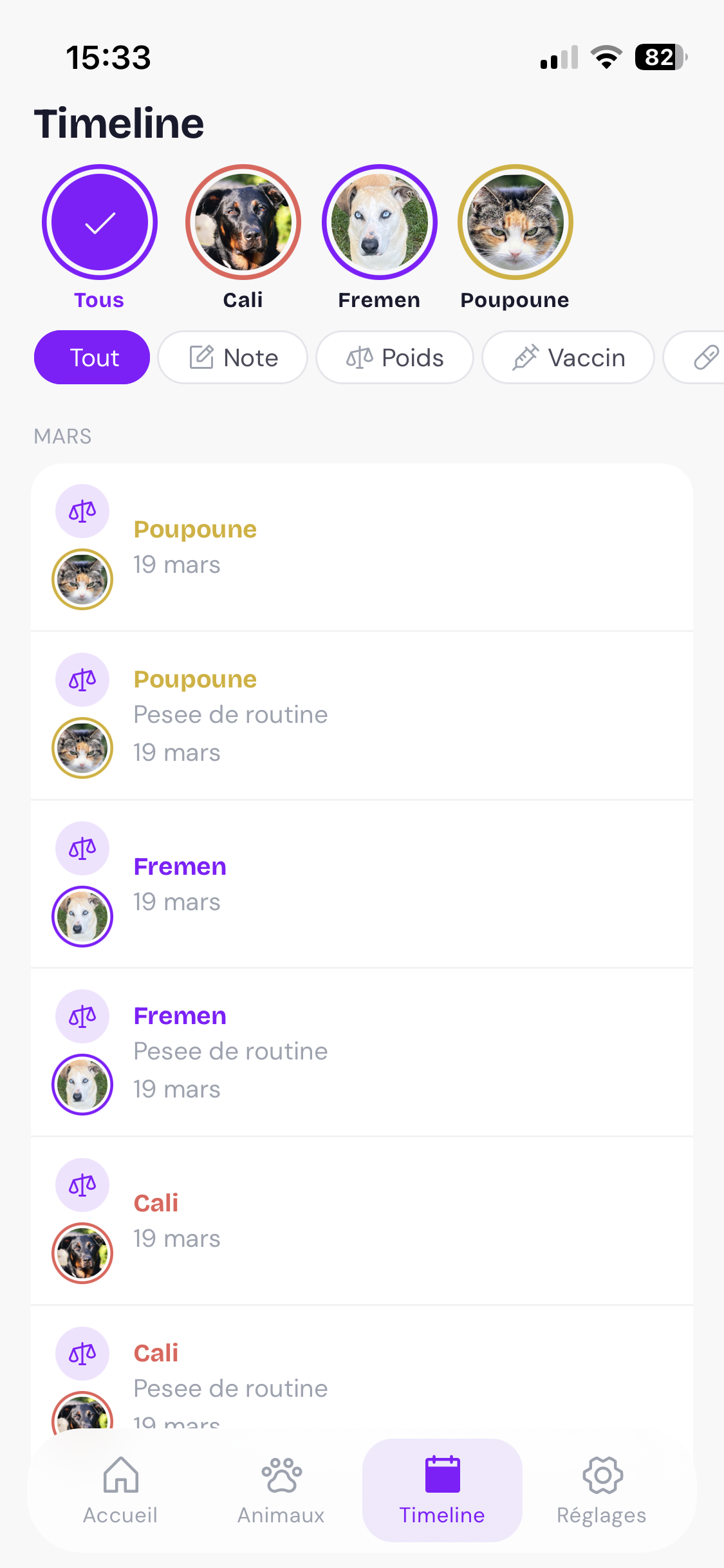
Task: Switch to the Timeline tab
Action: click(x=441, y=1490)
